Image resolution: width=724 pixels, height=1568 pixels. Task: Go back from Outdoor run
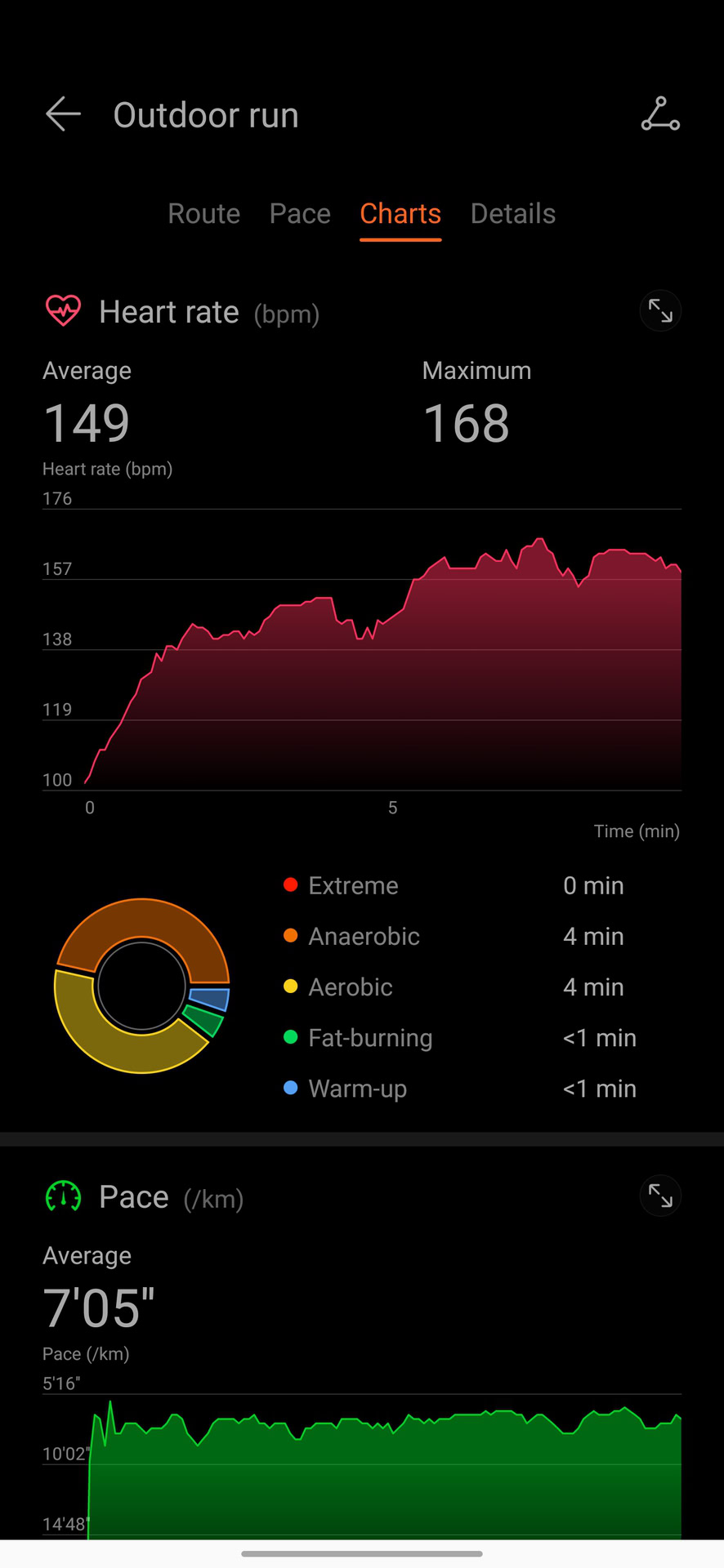click(63, 114)
